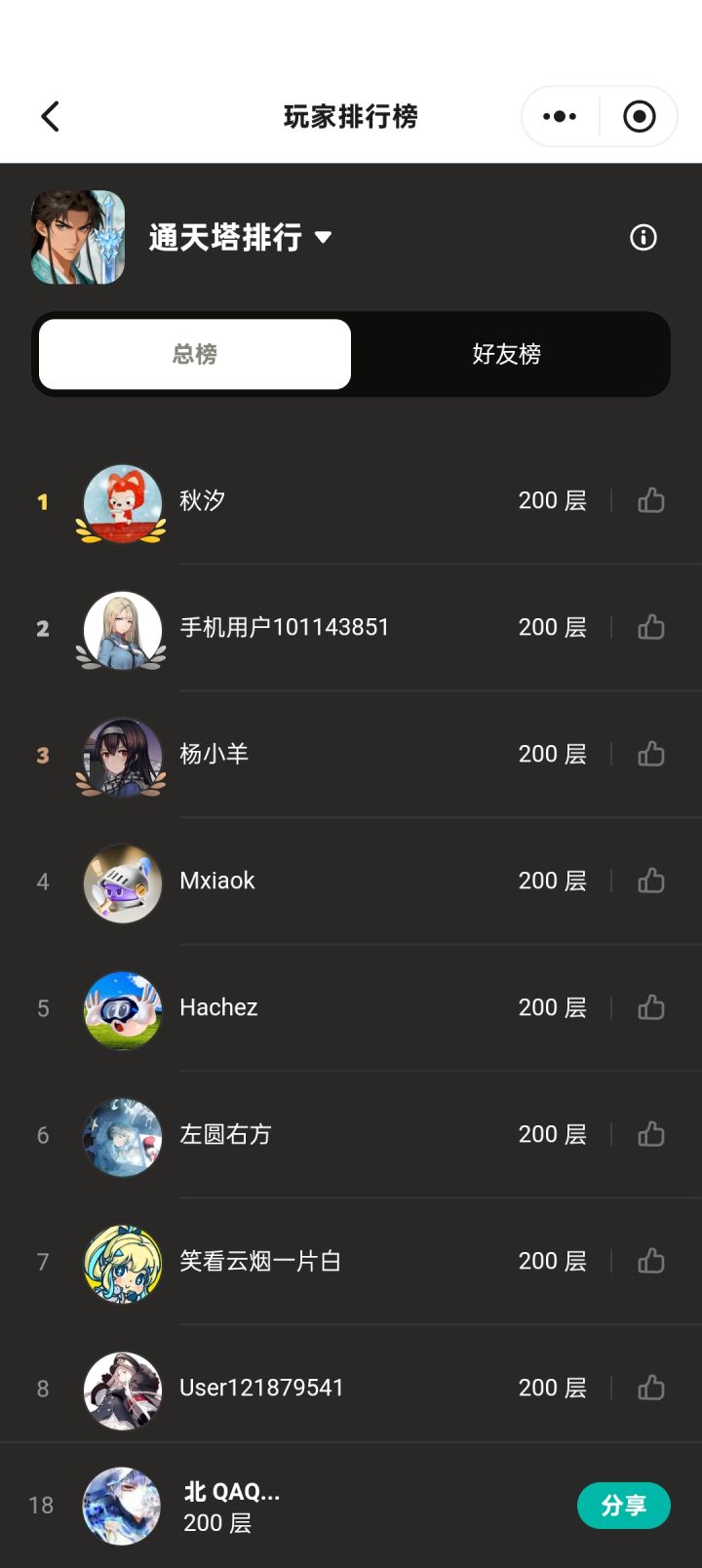
Task: Share my ranking with the 分享 button
Action: [x=623, y=1506]
